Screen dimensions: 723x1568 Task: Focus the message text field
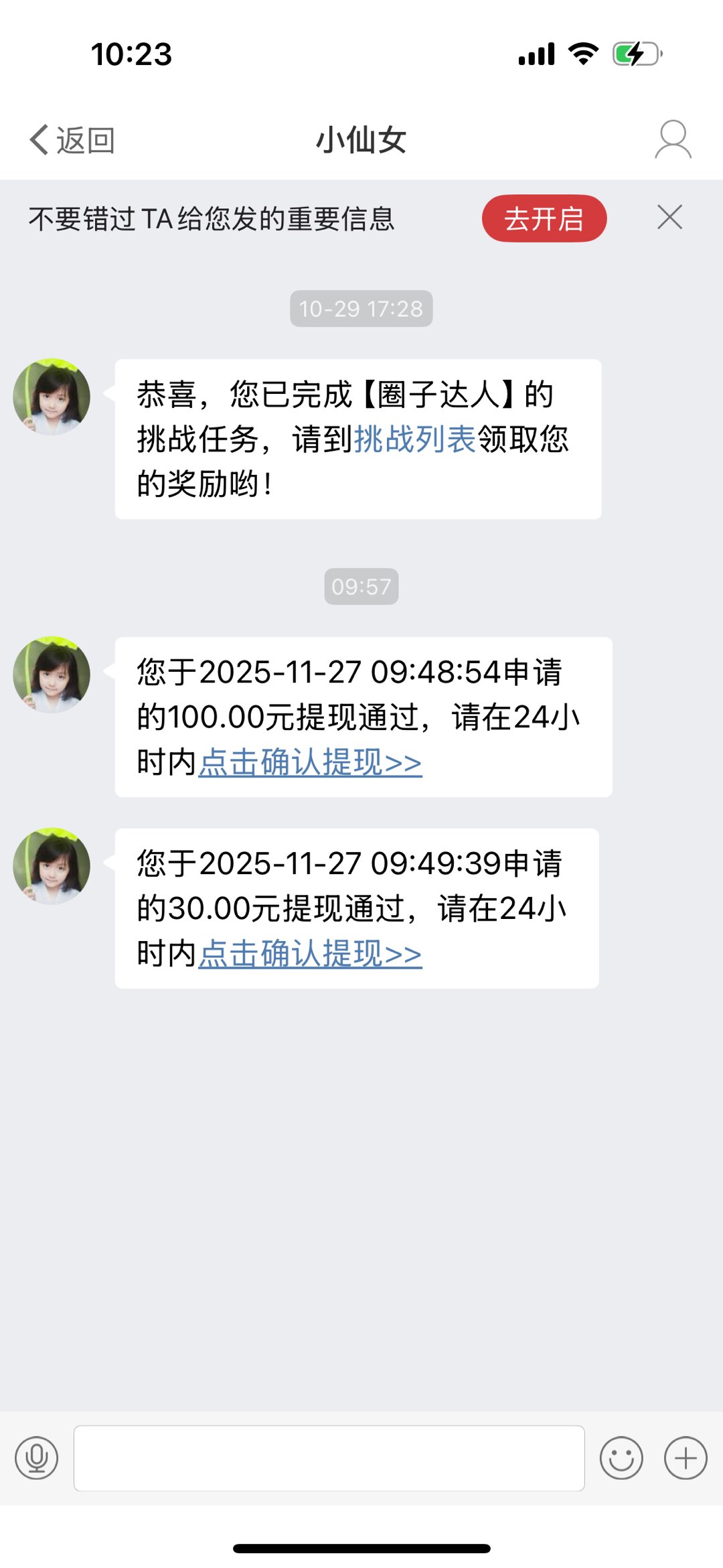click(329, 1458)
